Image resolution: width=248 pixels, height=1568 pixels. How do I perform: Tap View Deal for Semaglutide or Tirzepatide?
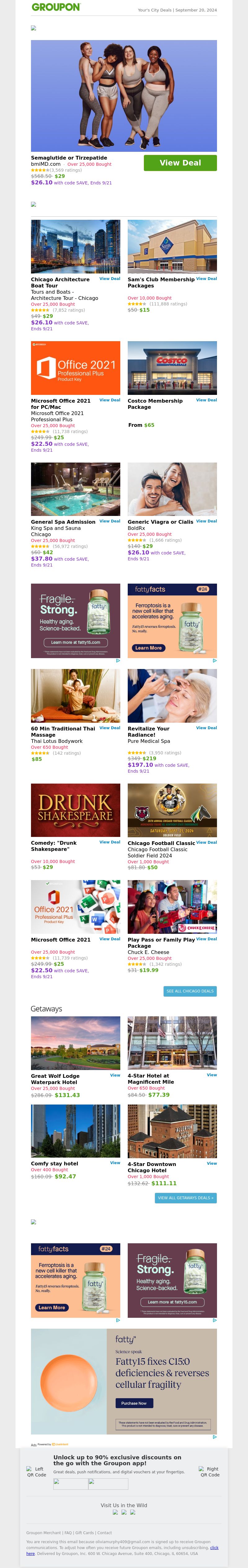(180, 163)
